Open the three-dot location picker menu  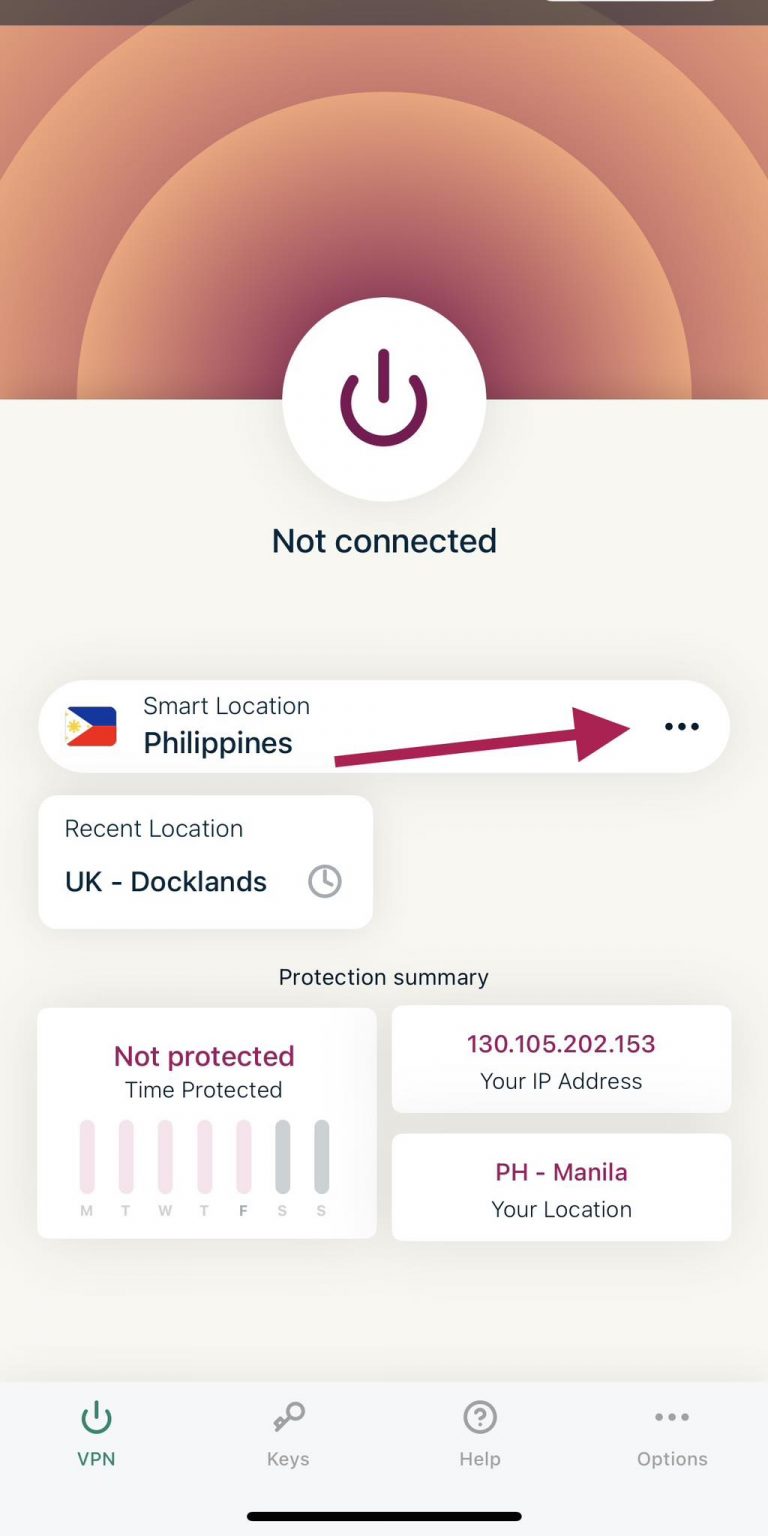(x=682, y=727)
